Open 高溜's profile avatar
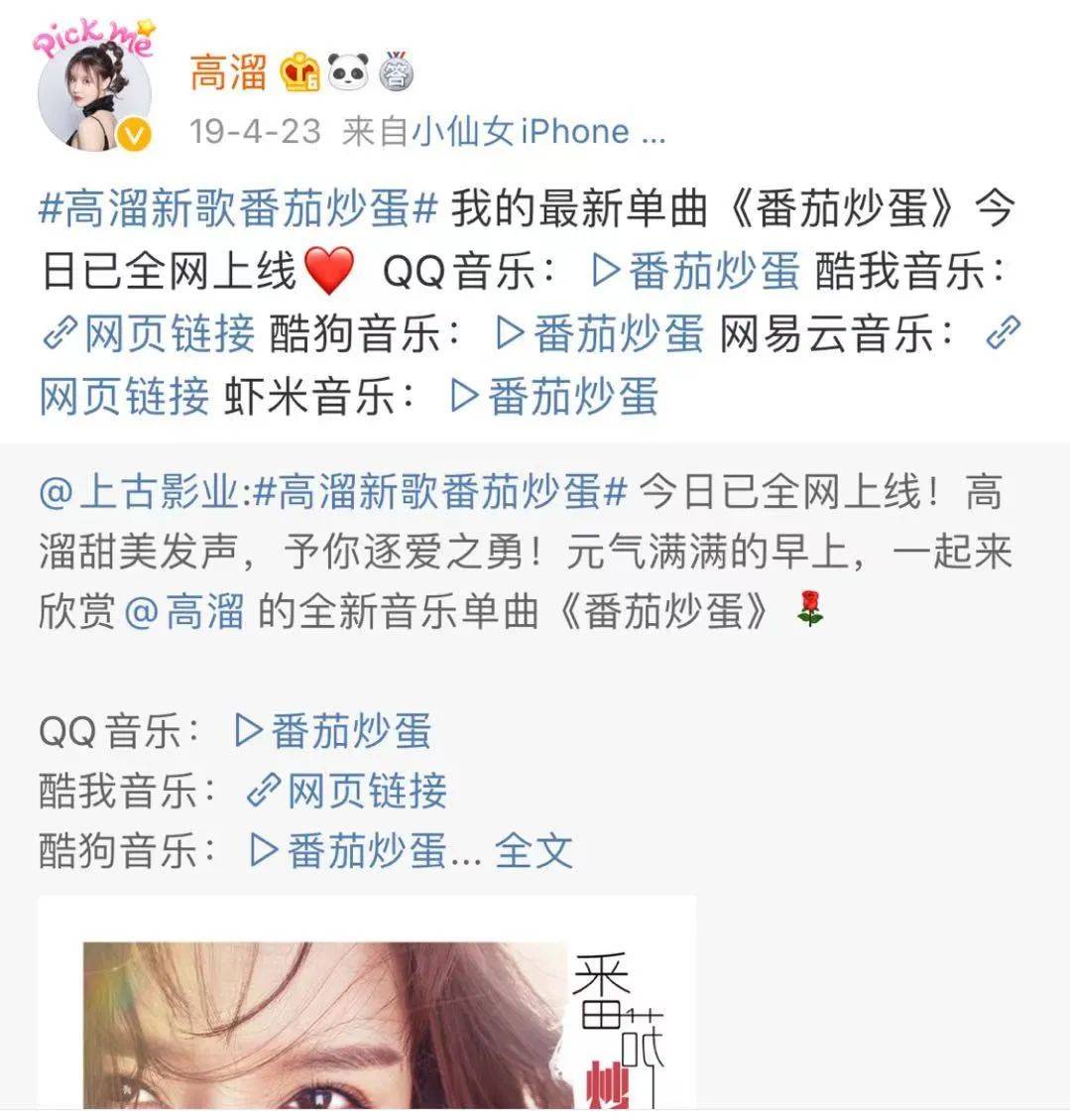This screenshot has width=1070, height=1120. tap(93, 96)
